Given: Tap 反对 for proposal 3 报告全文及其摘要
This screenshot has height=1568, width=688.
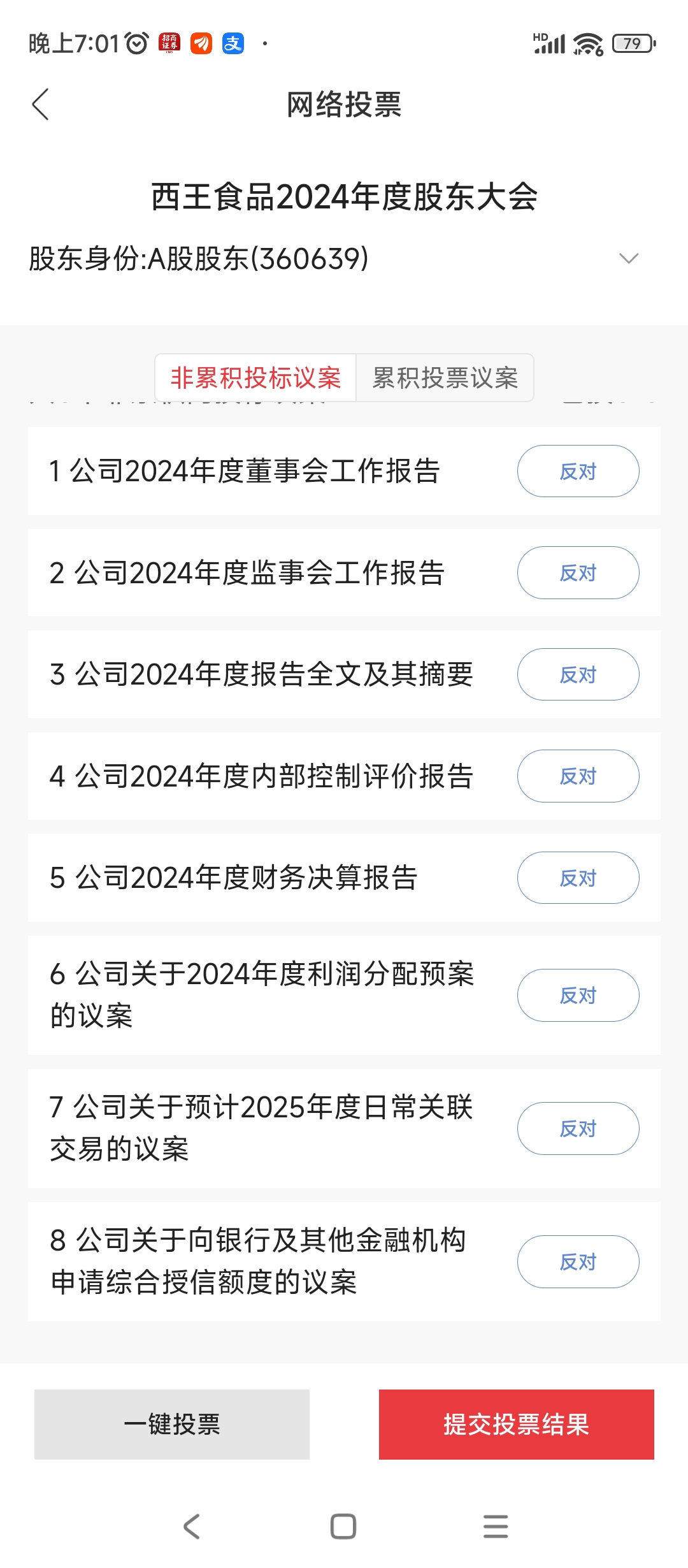Looking at the screenshot, I should point(578,674).
